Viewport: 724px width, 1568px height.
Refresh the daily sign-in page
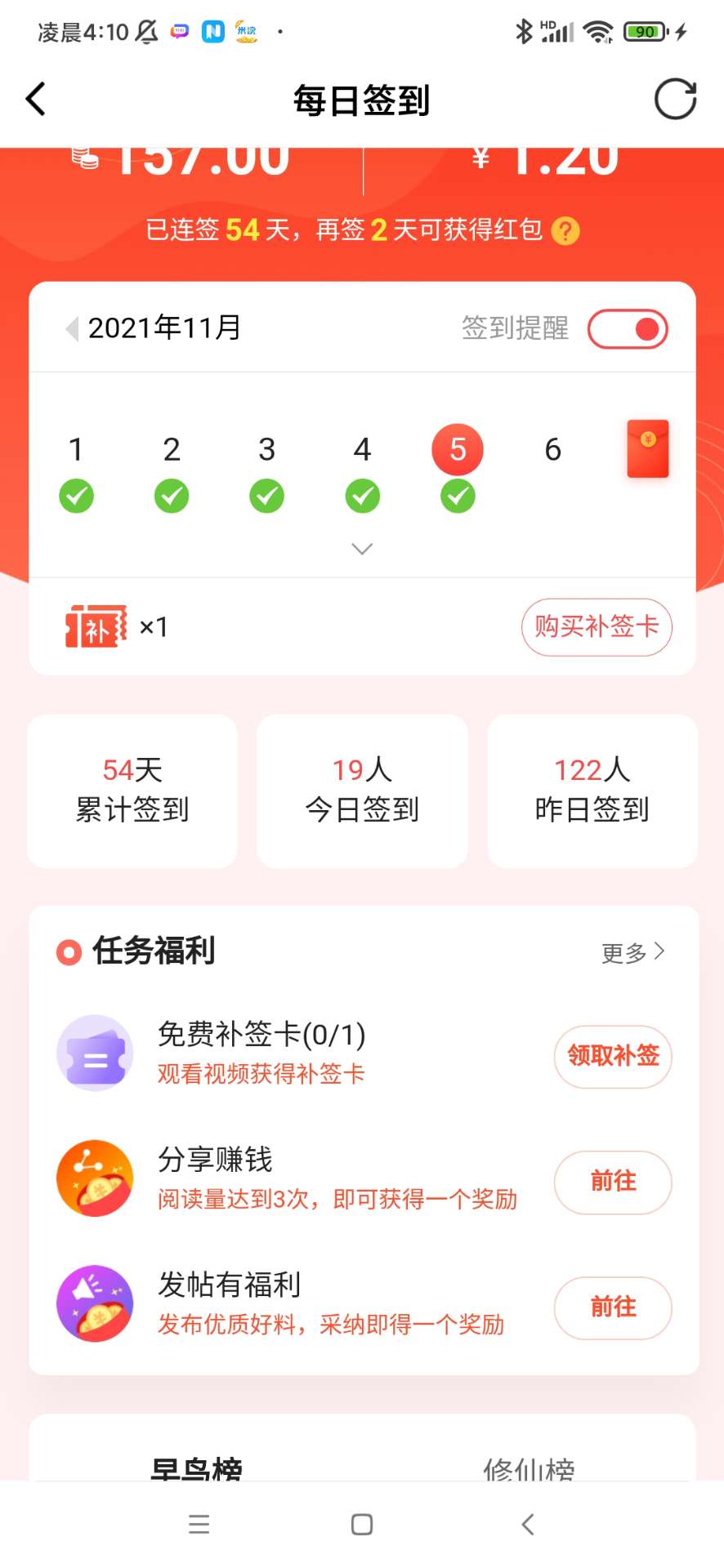675,100
